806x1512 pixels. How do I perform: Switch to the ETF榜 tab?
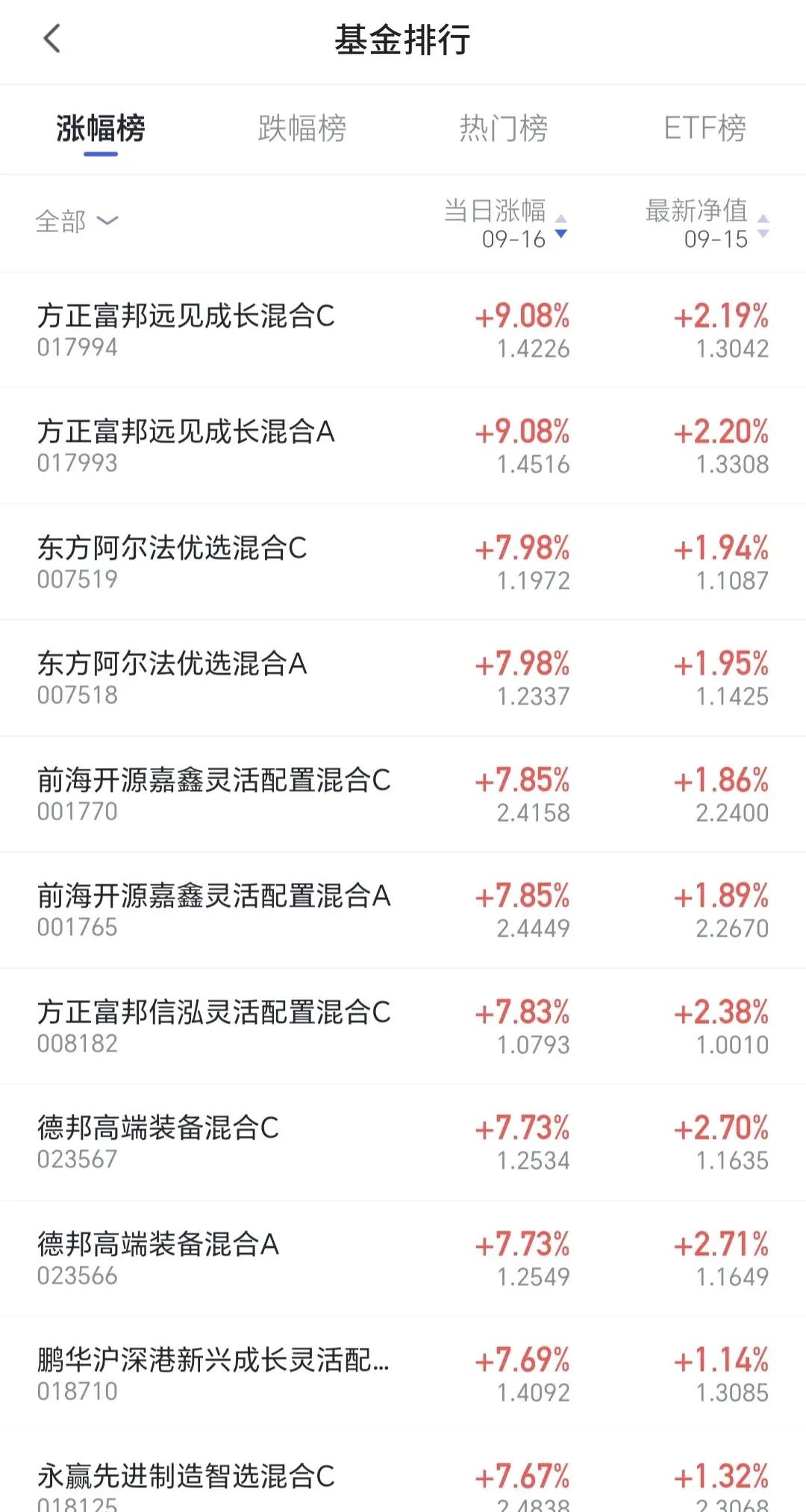click(705, 128)
